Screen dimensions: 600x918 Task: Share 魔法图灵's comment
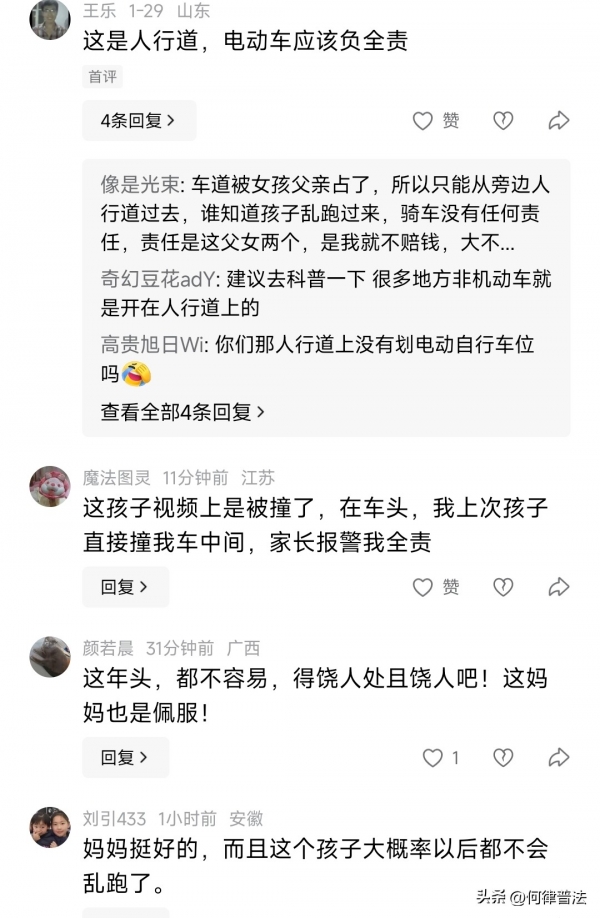(559, 587)
